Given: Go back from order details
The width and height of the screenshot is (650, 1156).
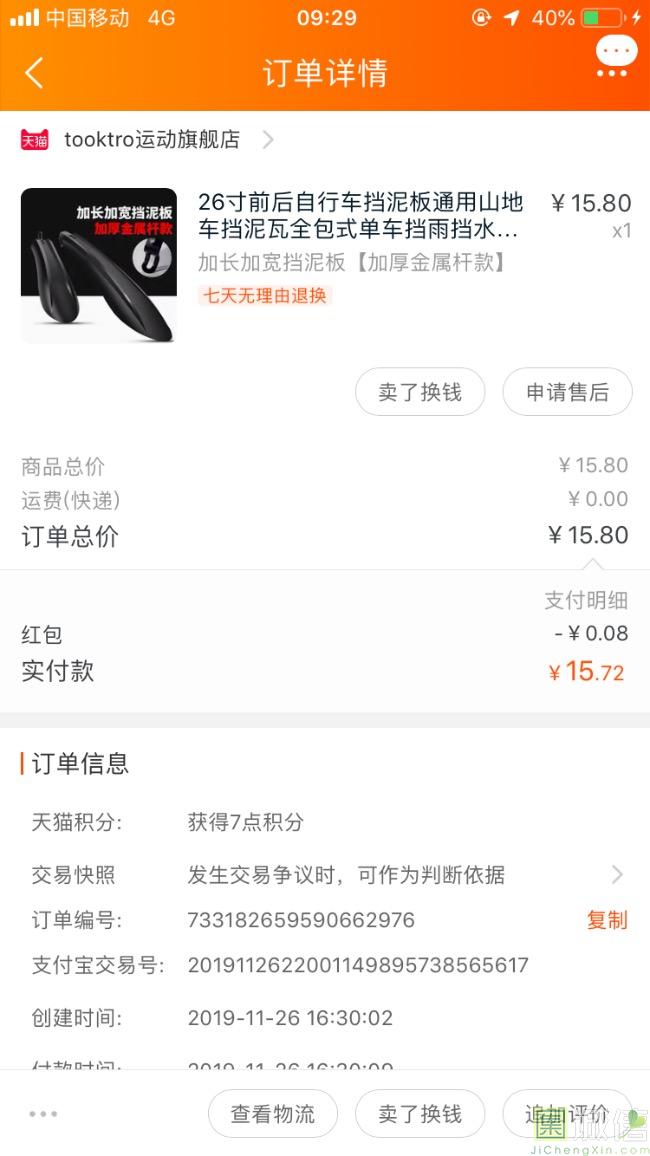Looking at the screenshot, I should point(35,73).
